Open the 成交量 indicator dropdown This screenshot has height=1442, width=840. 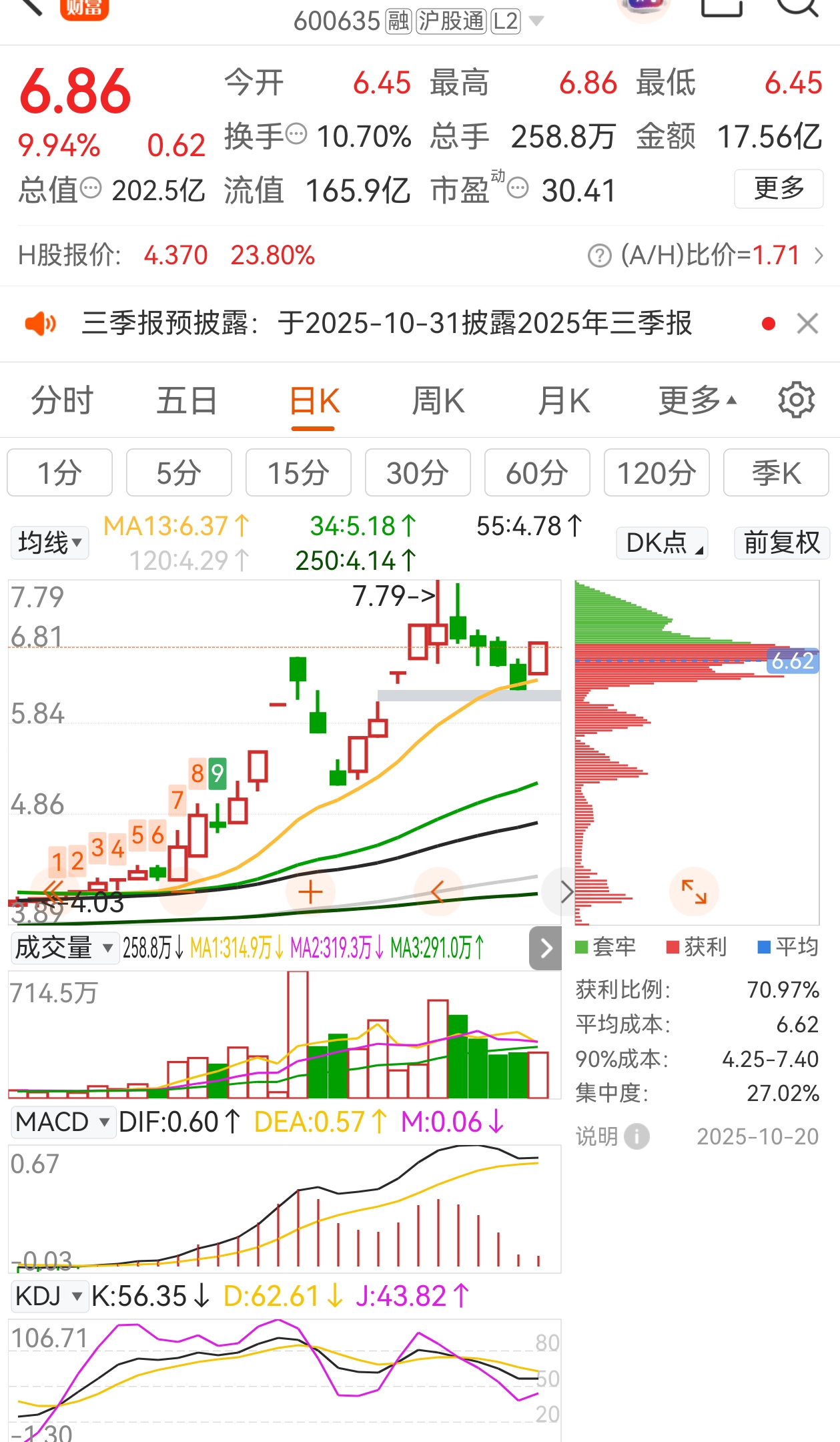point(65,948)
